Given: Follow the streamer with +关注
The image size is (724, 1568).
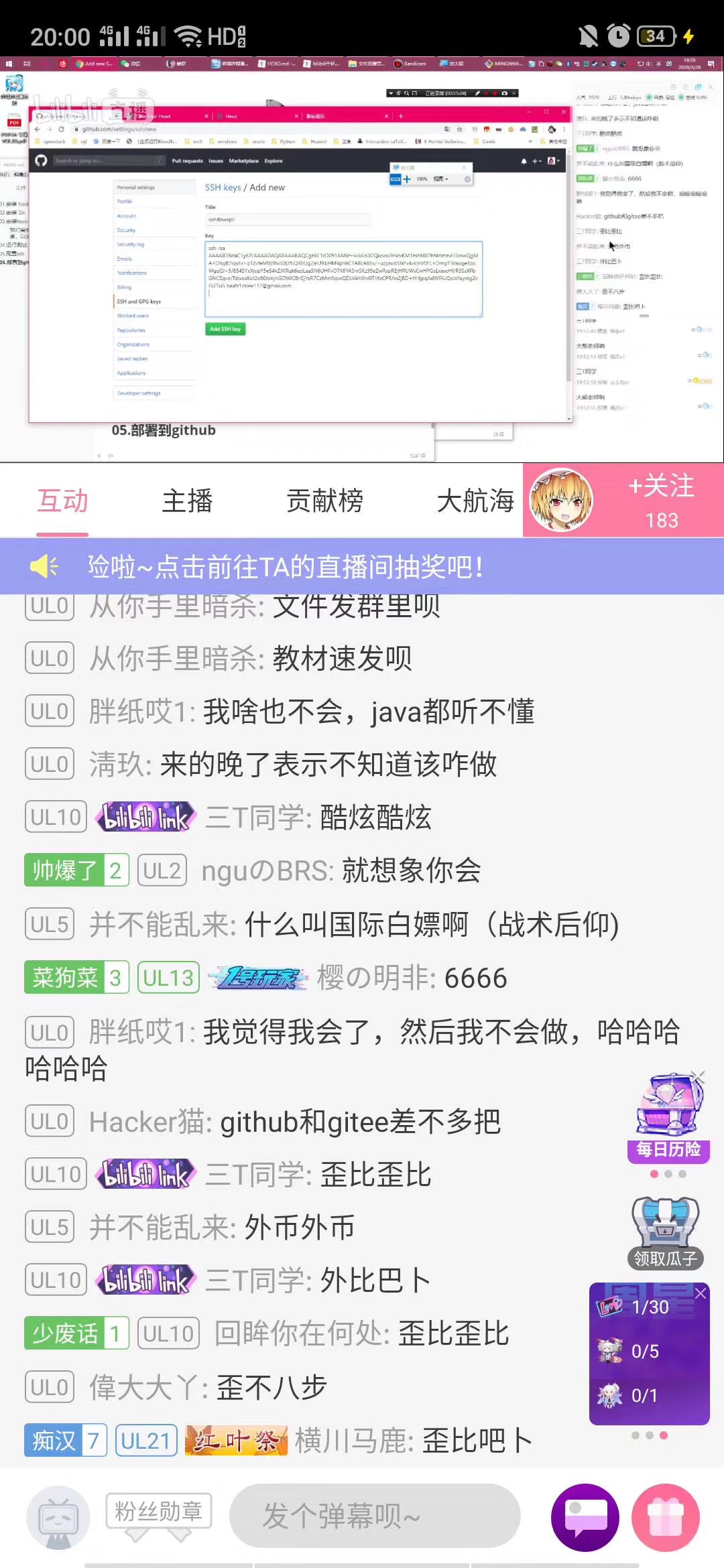Looking at the screenshot, I should click(x=660, y=499).
